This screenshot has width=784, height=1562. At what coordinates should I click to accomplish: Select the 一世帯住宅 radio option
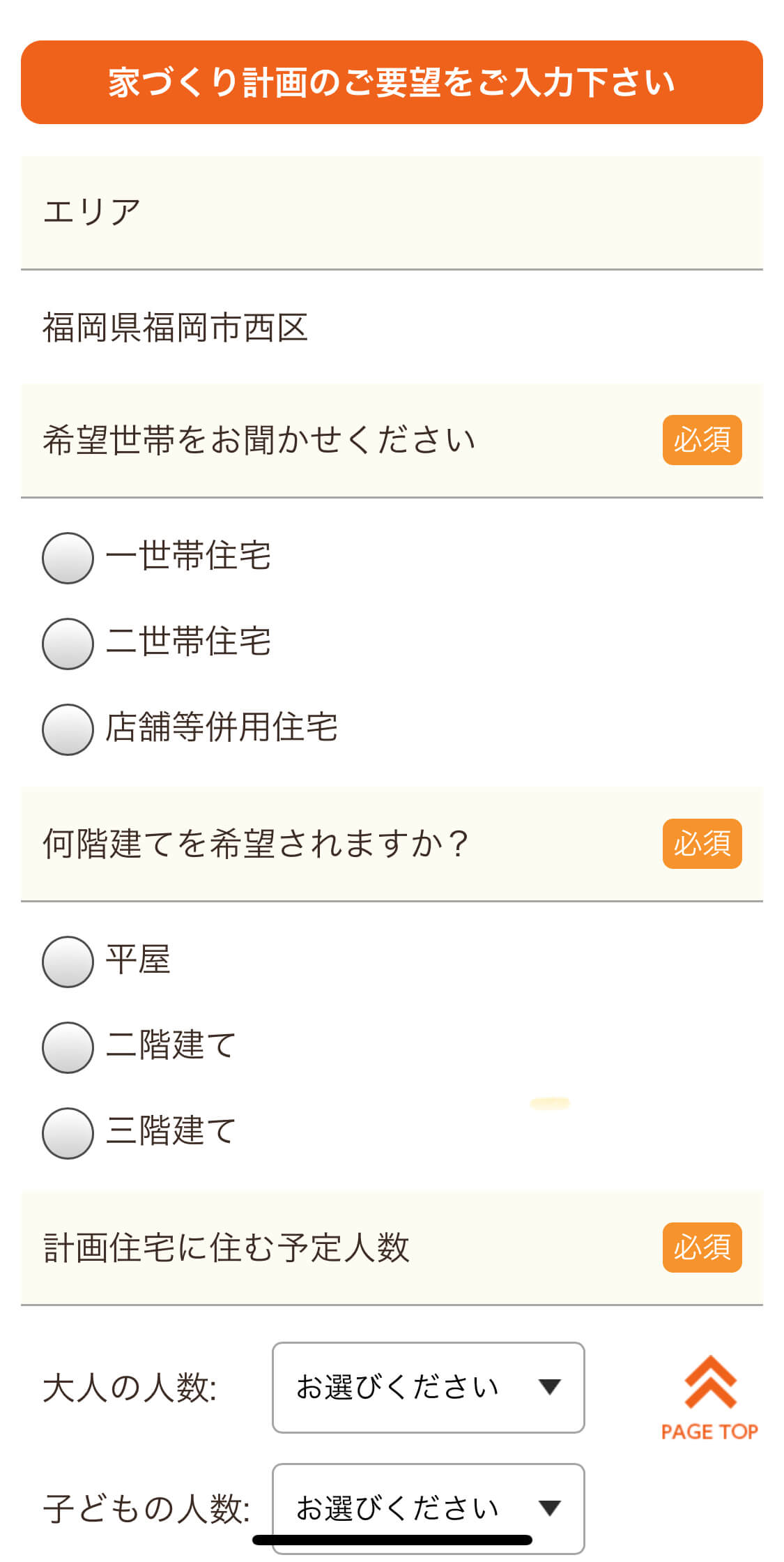[x=68, y=558]
